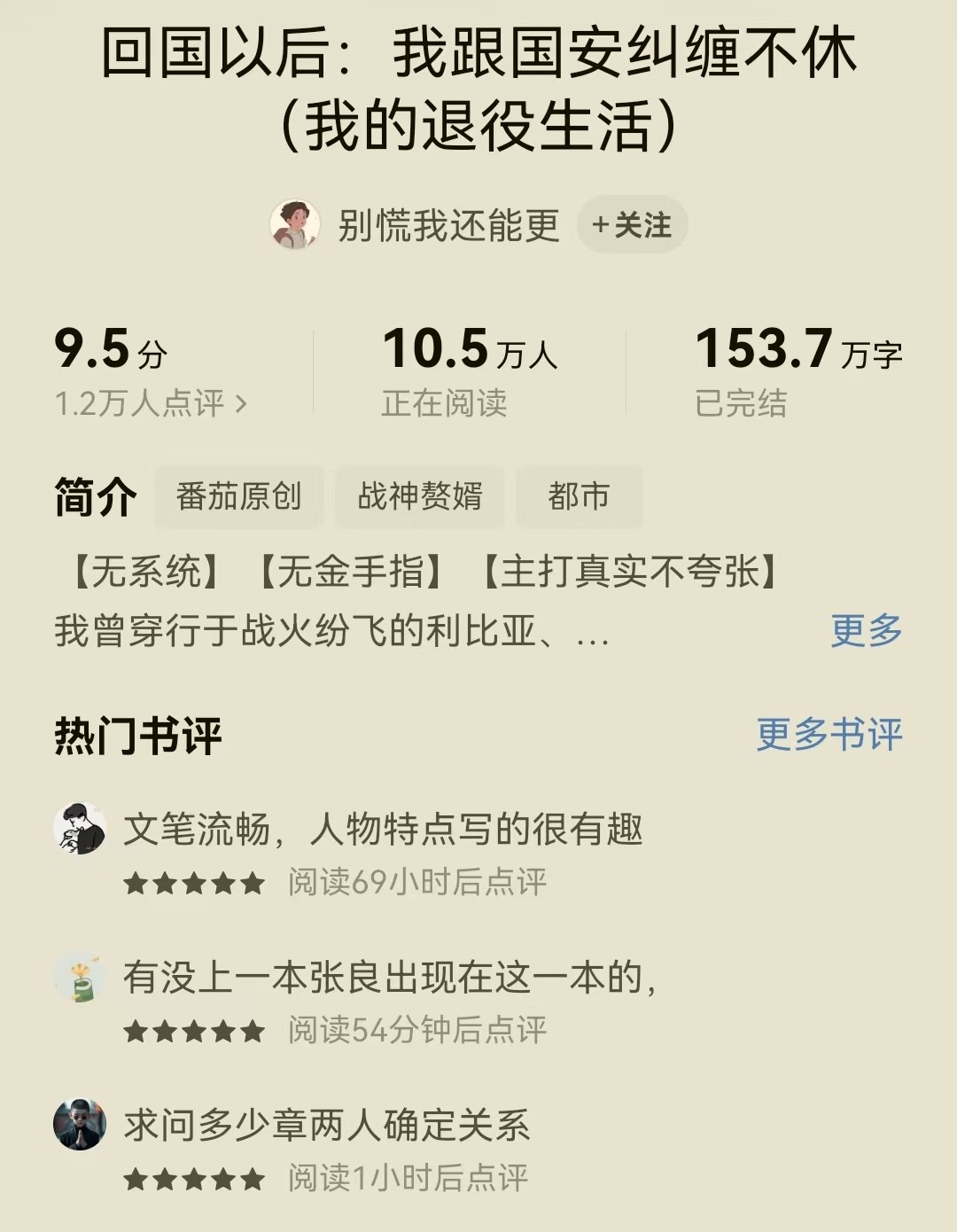957x1232 pixels.
Task: View 更多书评 reviews
Action: [x=829, y=735]
